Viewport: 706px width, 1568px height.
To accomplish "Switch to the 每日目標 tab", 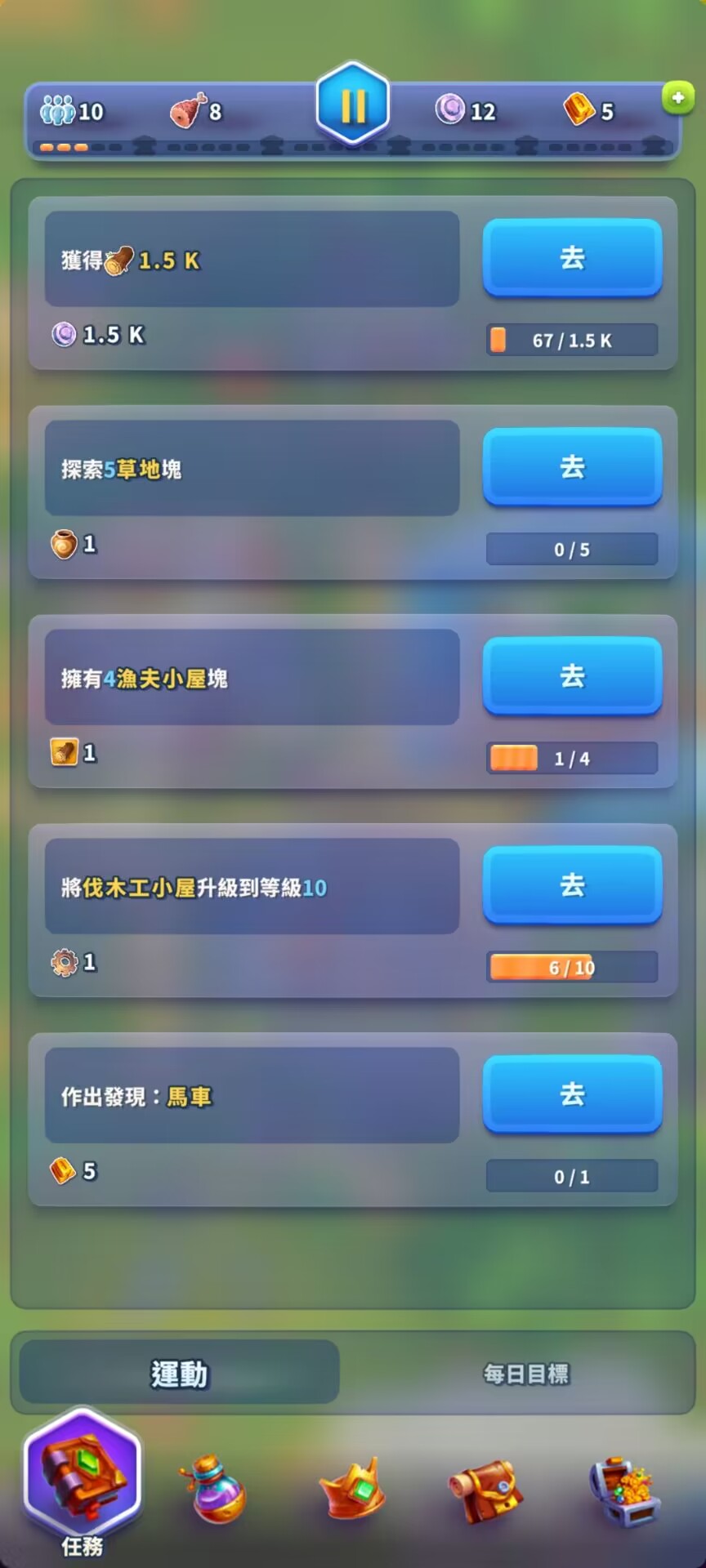I will pyautogui.click(x=525, y=1374).
